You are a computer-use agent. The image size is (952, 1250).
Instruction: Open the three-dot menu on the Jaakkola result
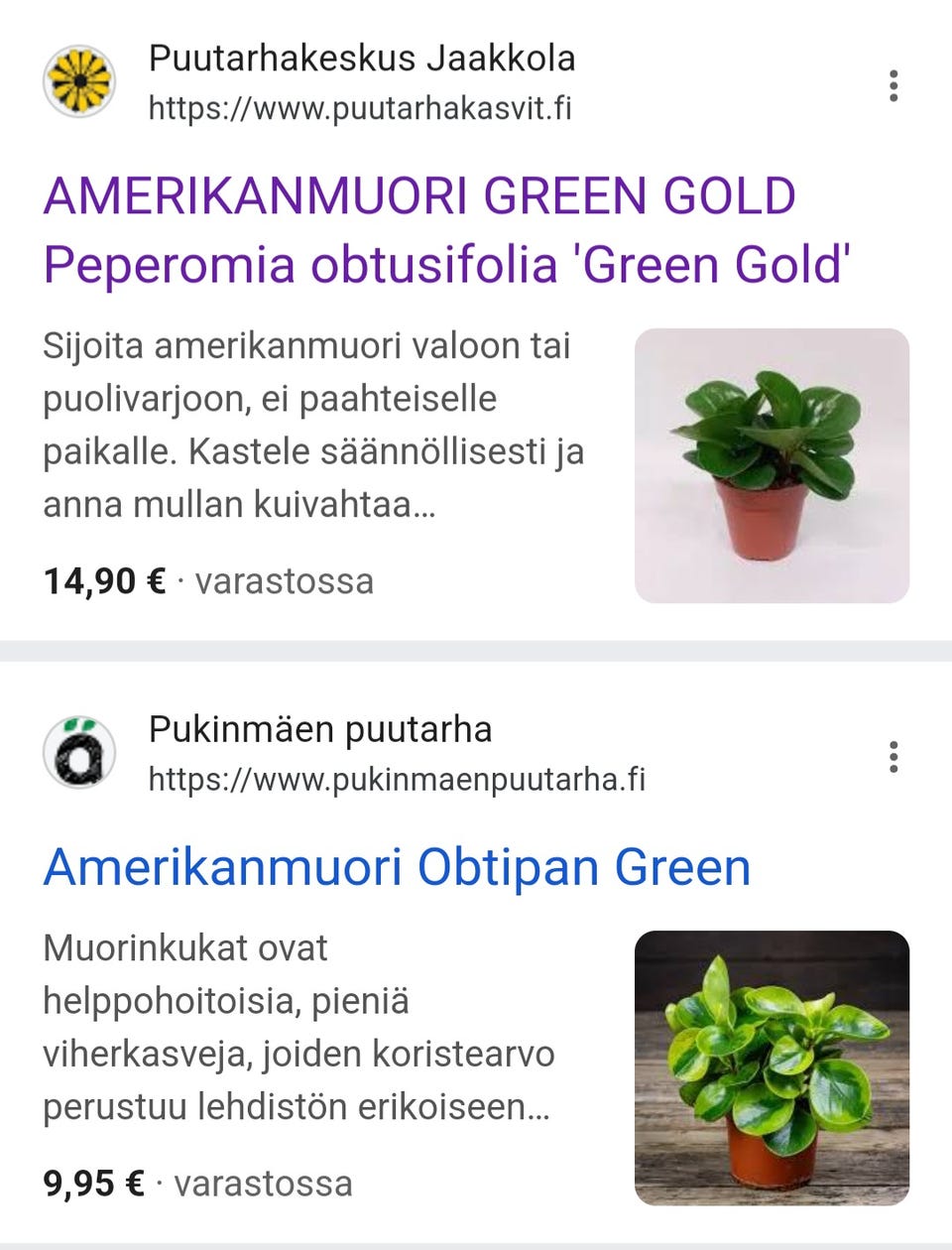click(895, 84)
